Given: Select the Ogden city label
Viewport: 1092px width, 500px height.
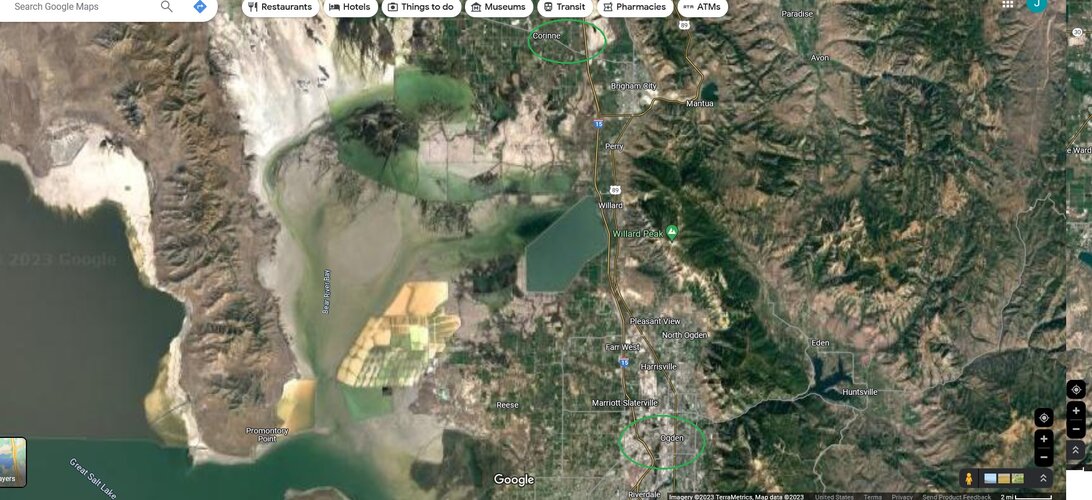Looking at the screenshot, I should pyautogui.click(x=671, y=438).
